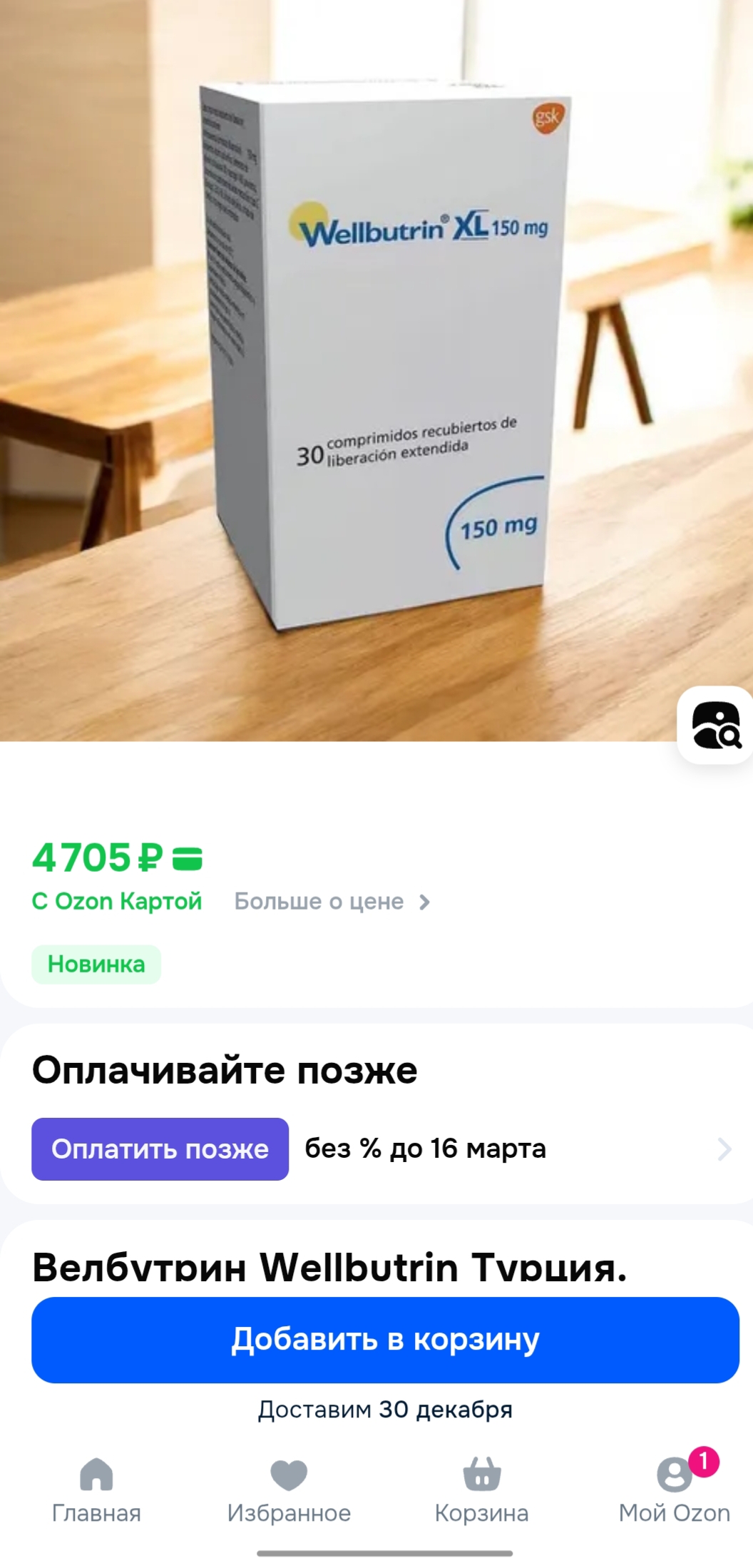Expand the pay later details chevron
Viewport: 753px width, 1568px height.
click(x=724, y=1149)
